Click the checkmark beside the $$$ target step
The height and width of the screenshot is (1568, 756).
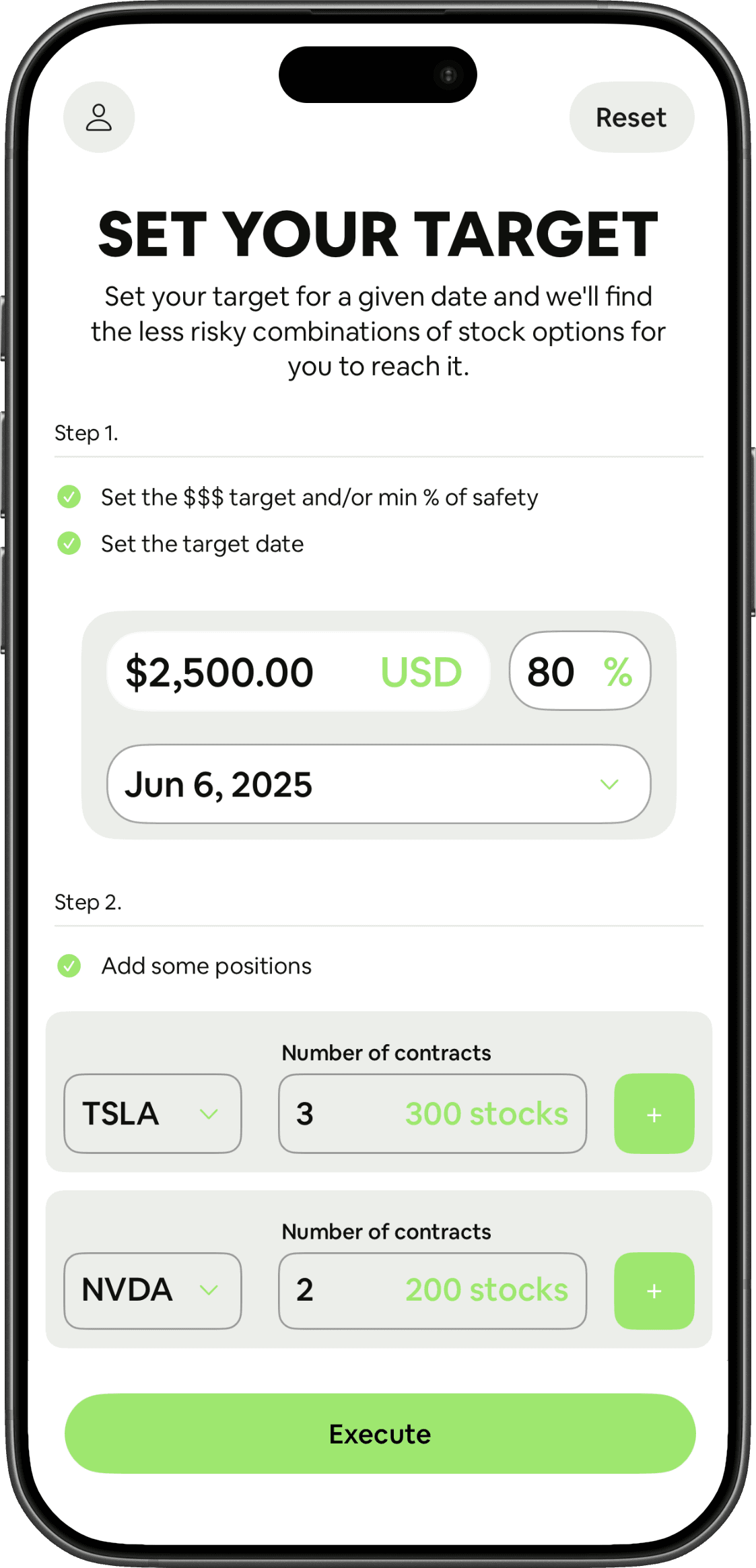69,497
